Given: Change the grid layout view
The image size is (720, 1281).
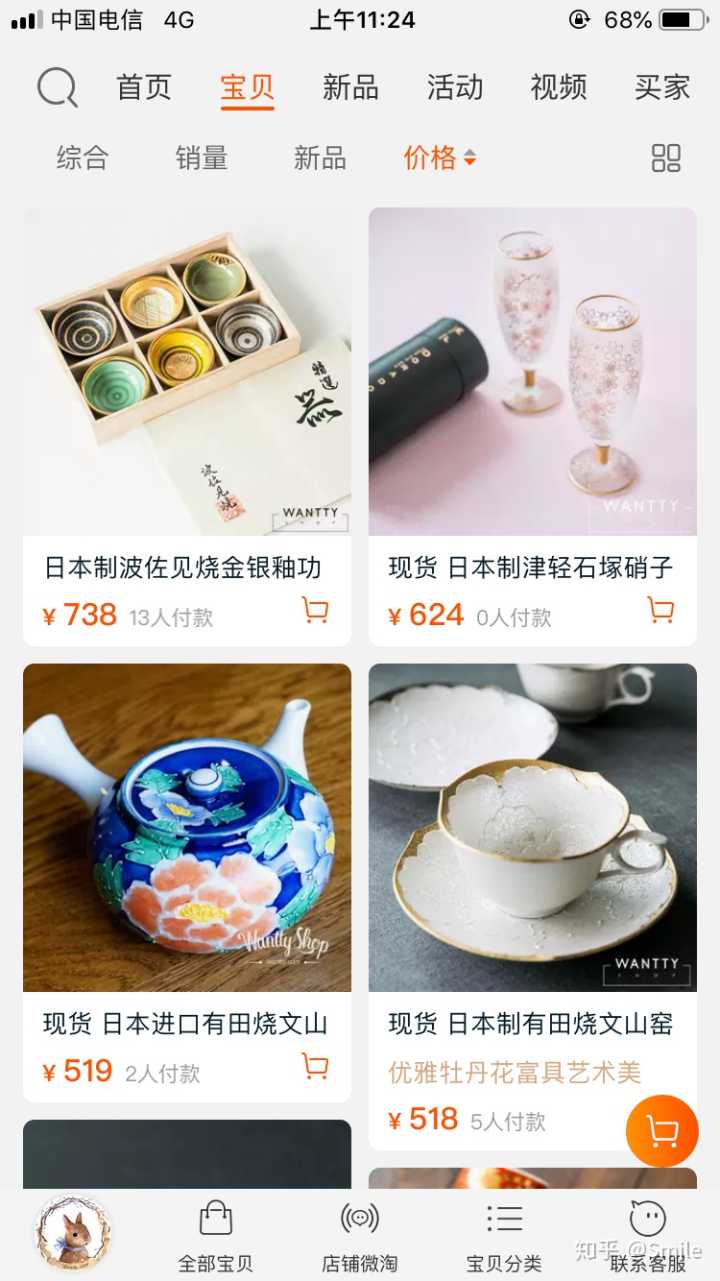Looking at the screenshot, I should [x=666, y=158].
